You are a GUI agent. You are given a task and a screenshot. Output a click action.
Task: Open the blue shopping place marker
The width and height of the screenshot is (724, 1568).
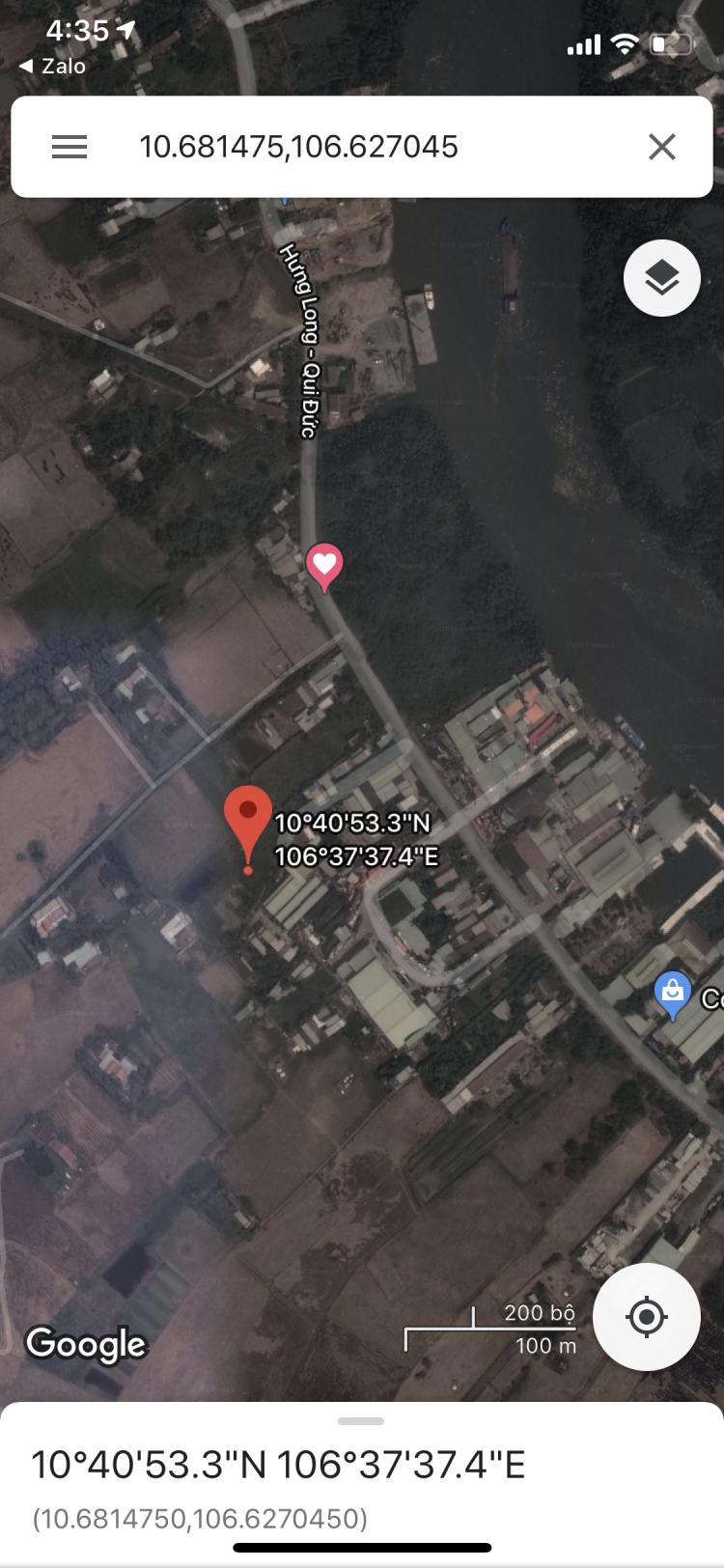pyautogui.click(x=672, y=993)
